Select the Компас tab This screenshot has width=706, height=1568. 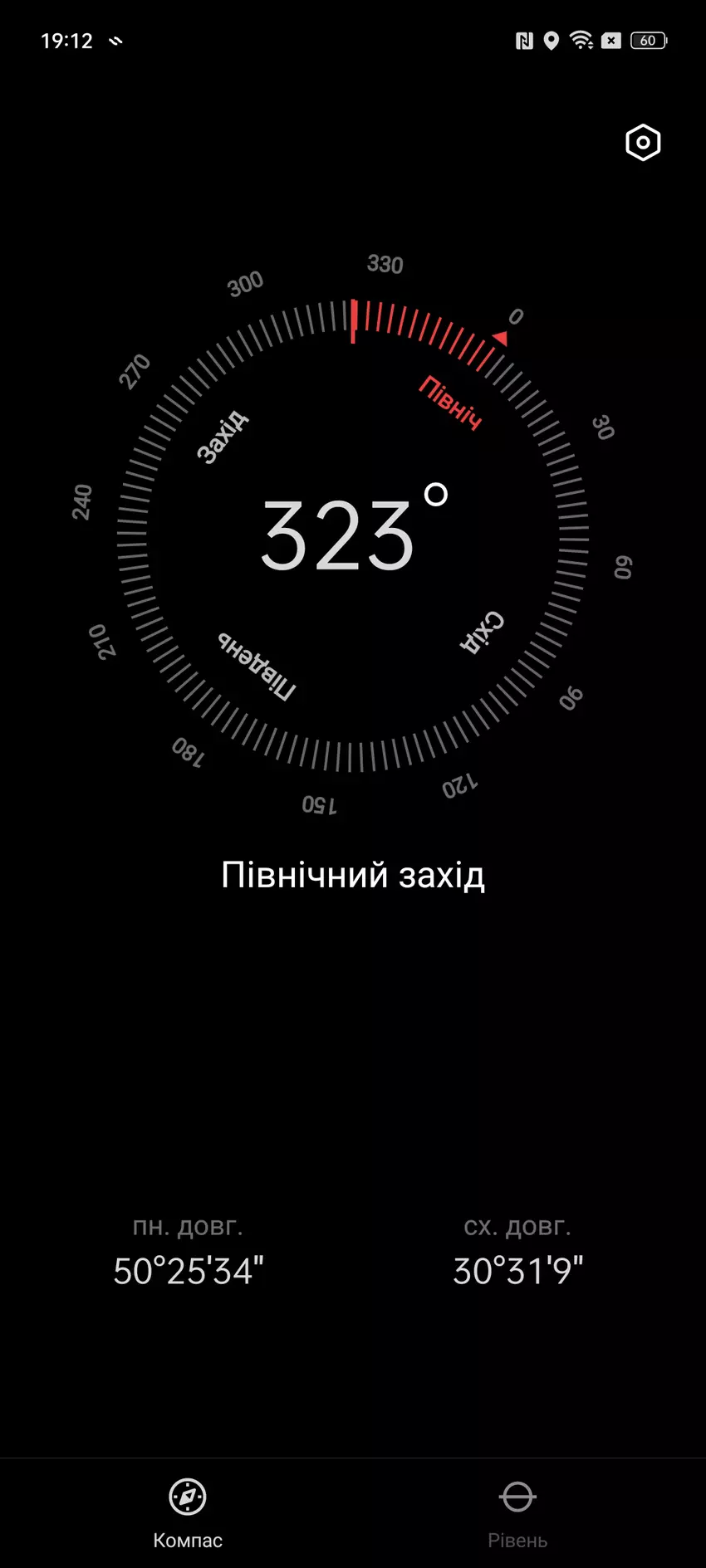point(188,1512)
